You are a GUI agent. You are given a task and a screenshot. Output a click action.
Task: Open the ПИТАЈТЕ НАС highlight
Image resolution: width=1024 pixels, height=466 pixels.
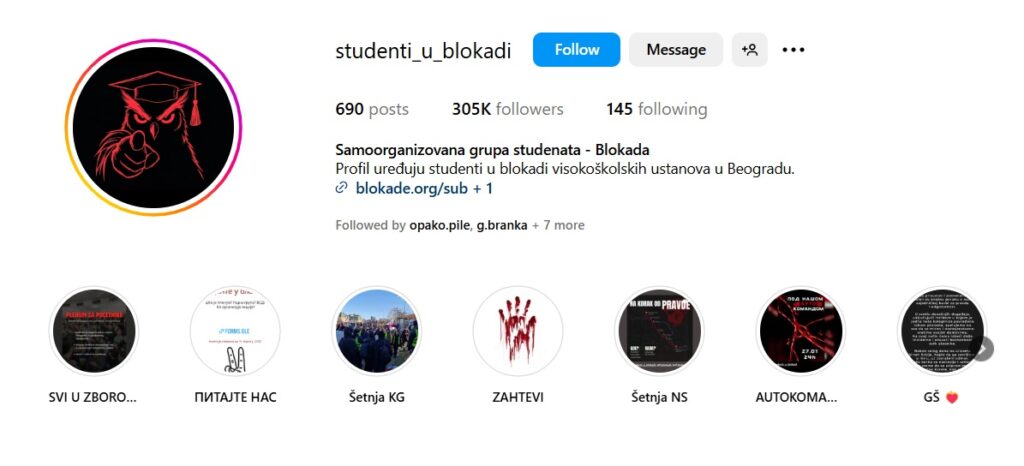(235, 331)
